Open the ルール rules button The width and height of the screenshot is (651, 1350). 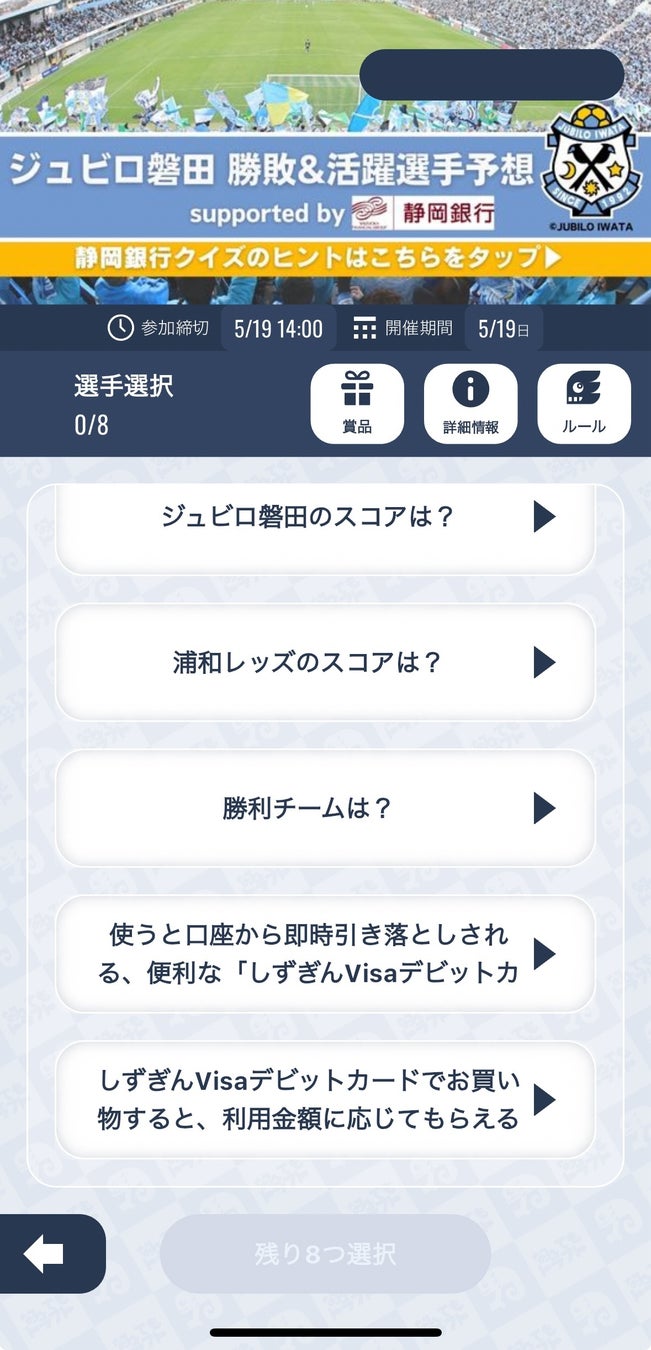tap(584, 404)
